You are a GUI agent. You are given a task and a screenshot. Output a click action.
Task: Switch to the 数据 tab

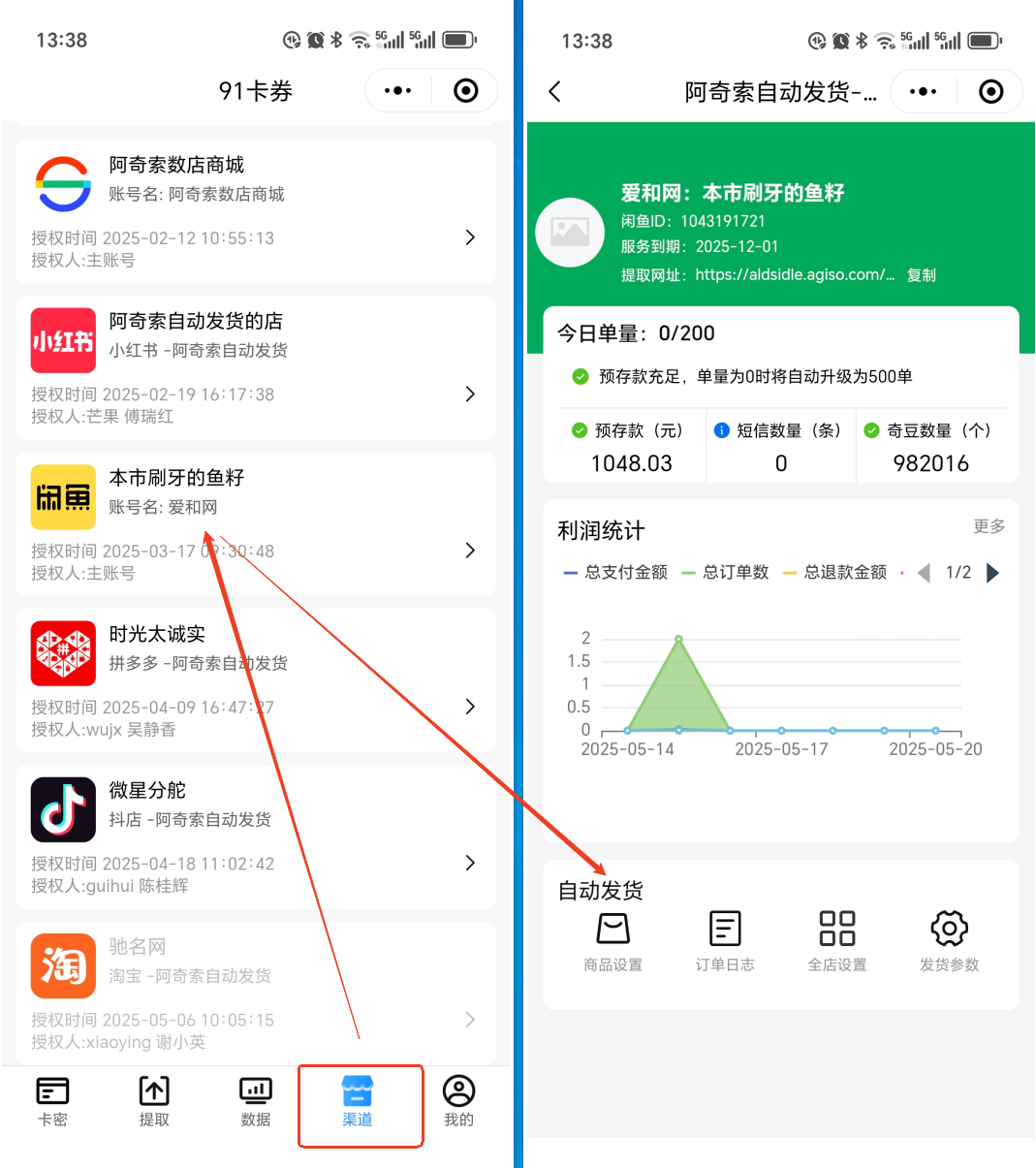(256, 1102)
